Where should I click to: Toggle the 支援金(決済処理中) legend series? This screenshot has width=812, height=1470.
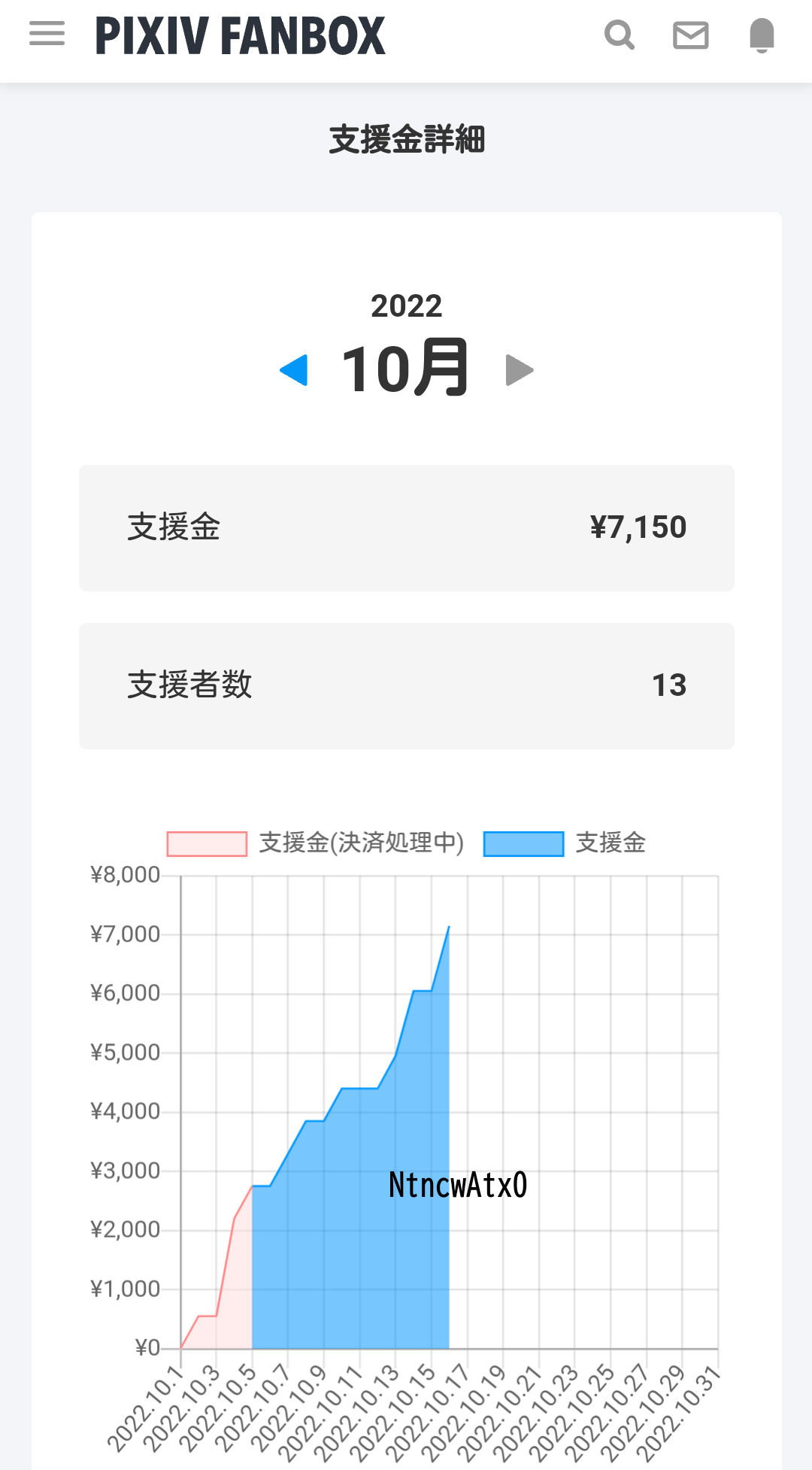click(x=315, y=843)
